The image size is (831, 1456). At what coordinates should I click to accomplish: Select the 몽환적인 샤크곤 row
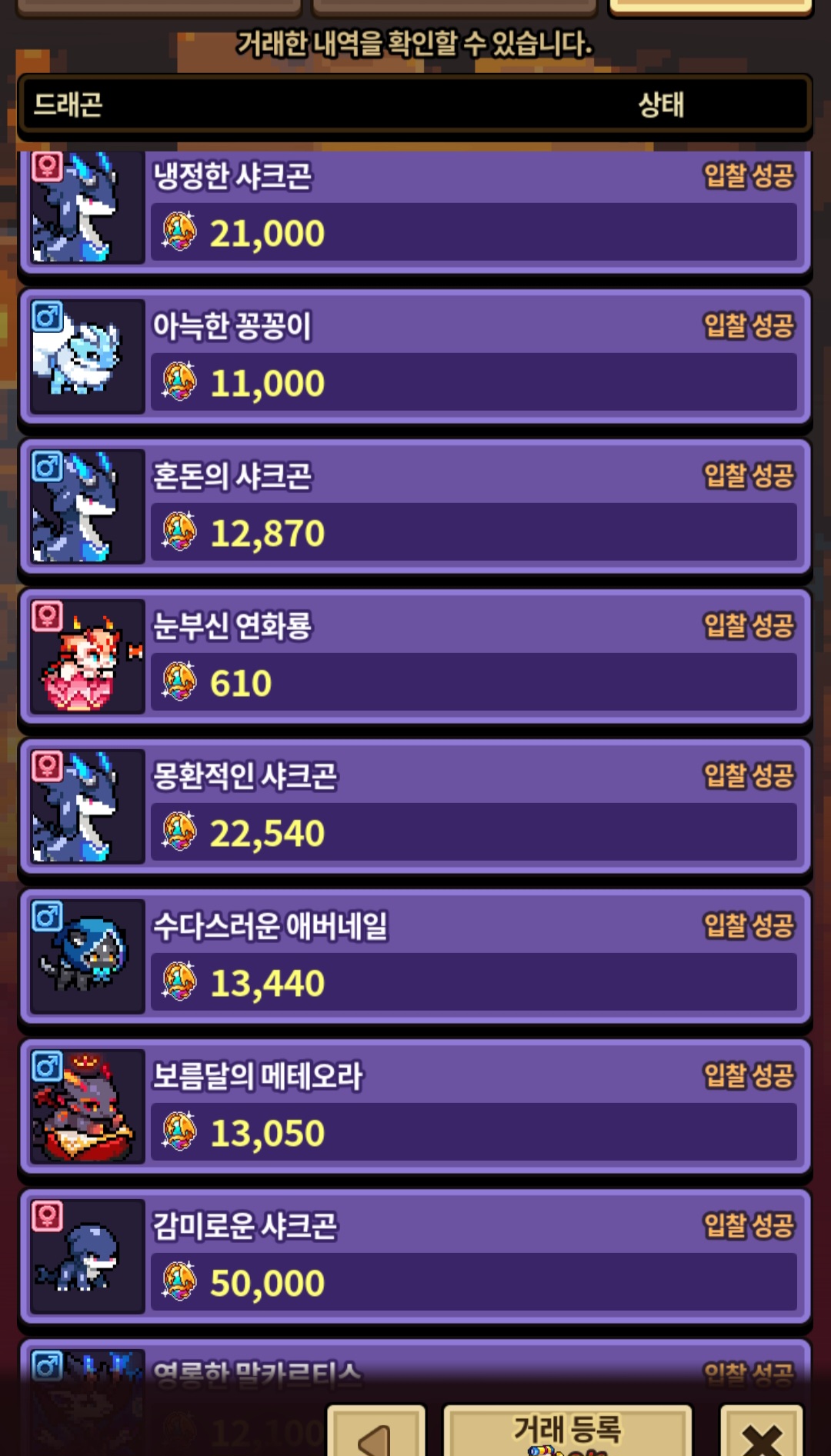pyautogui.click(x=415, y=807)
